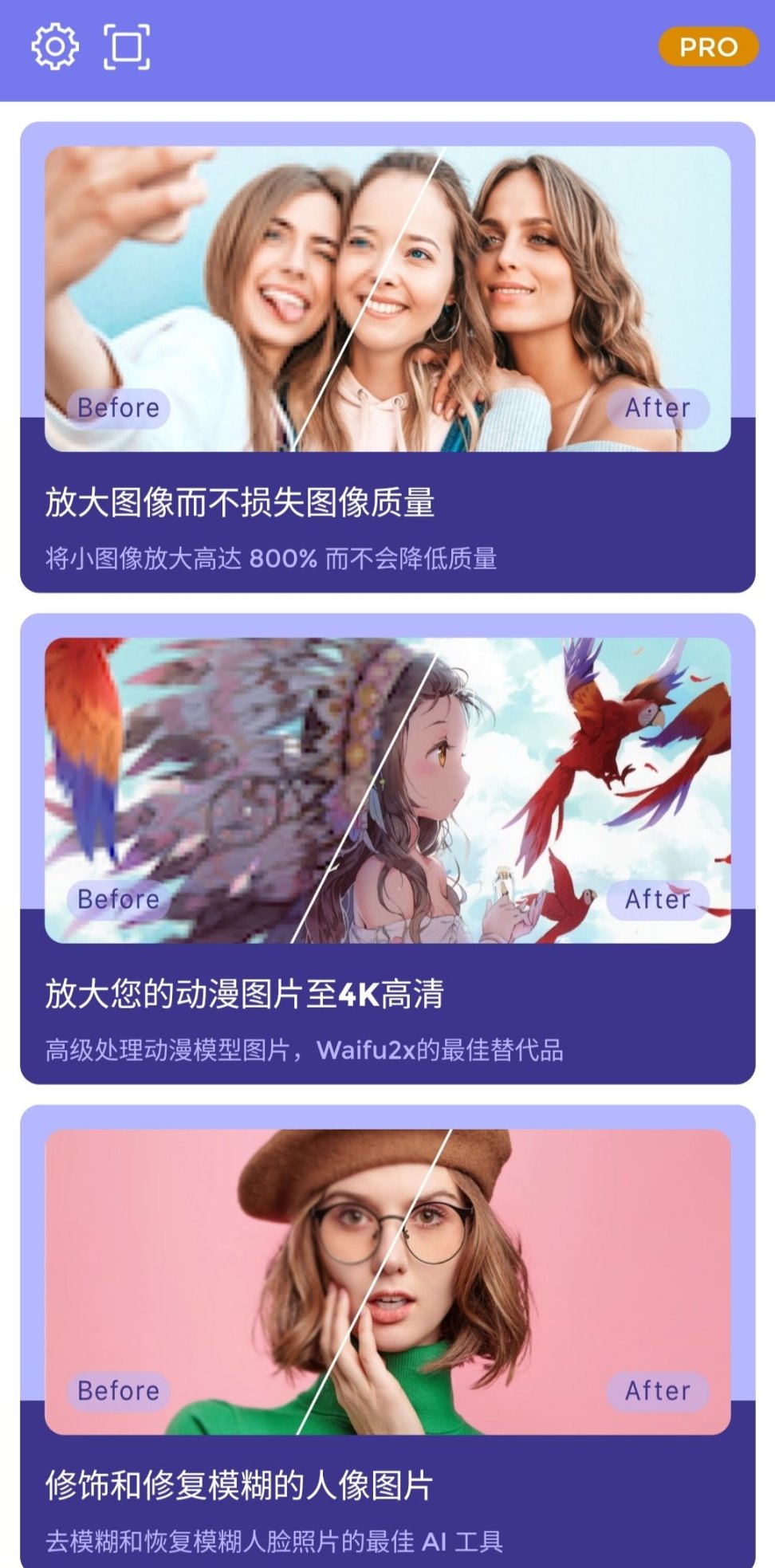Tap the frame scan icon
This screenshot has height=1568, width=775.
tap(127, 47)
